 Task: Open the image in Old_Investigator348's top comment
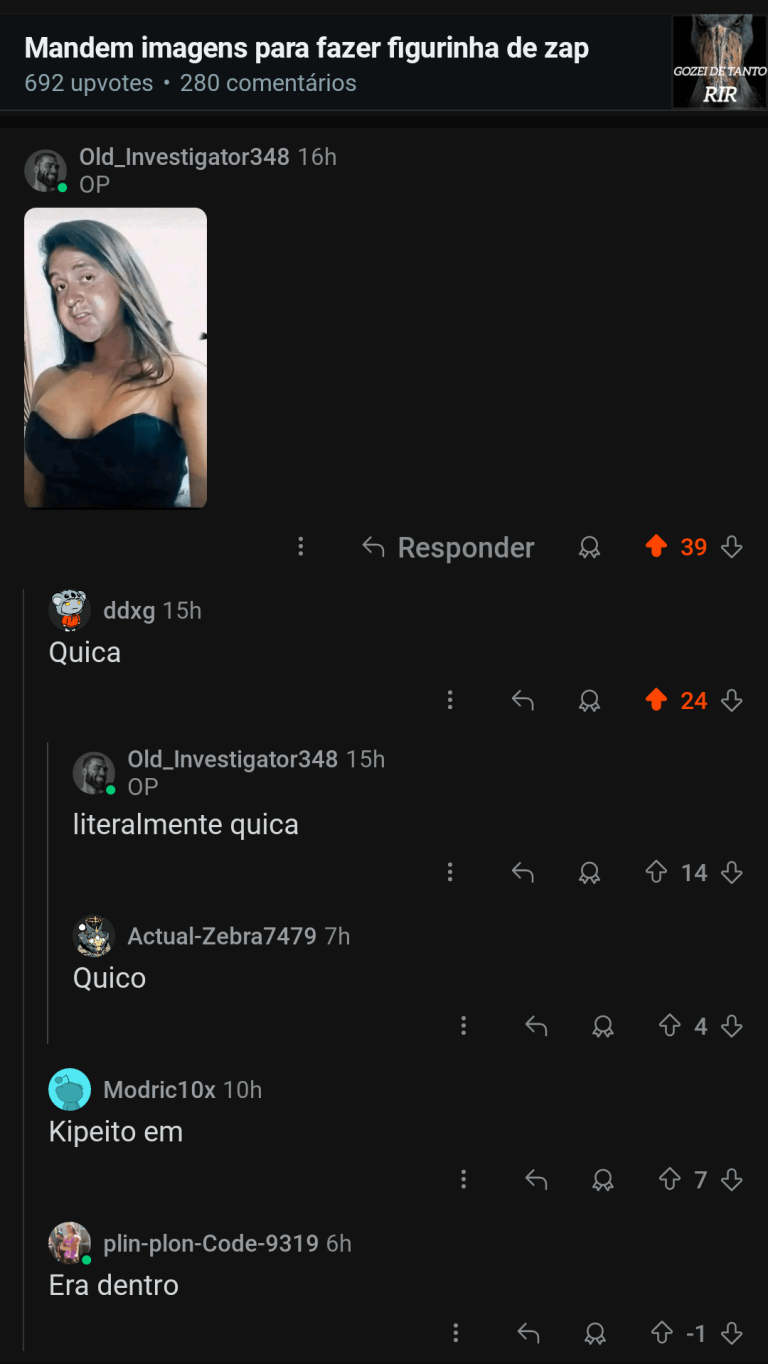(x=115, y=357)
